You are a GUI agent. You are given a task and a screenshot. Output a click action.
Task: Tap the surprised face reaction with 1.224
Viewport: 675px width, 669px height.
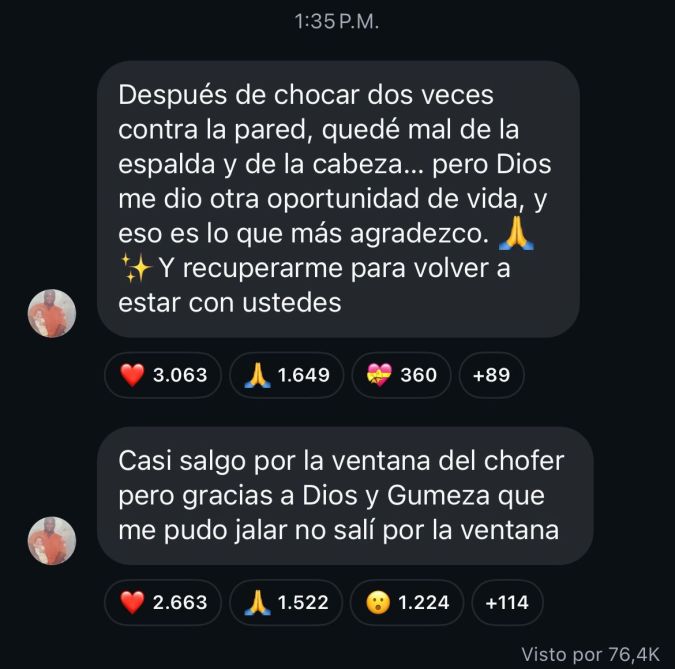click(408, 602)
